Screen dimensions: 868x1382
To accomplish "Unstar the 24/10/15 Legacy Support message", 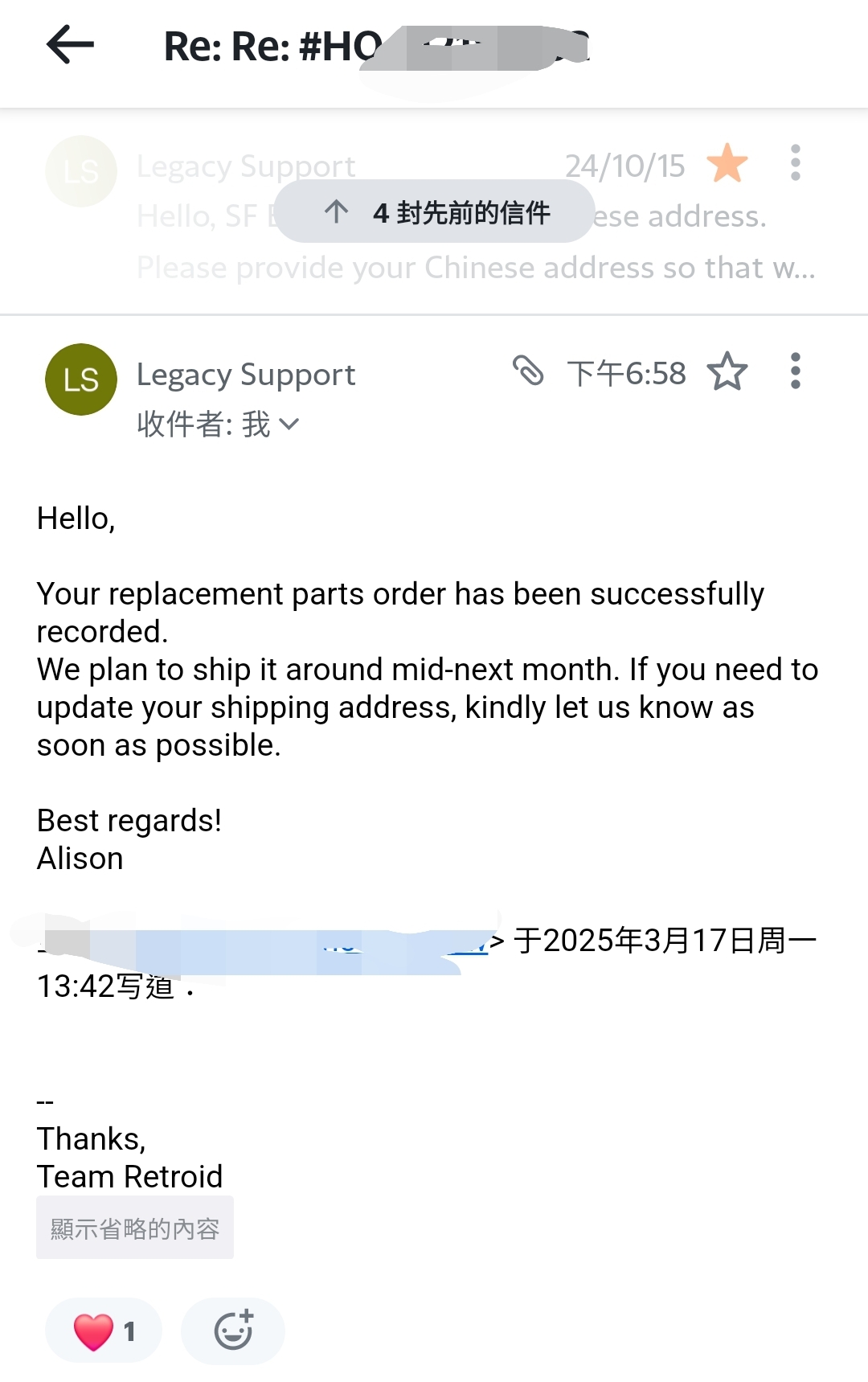I will tap(727, 163).
